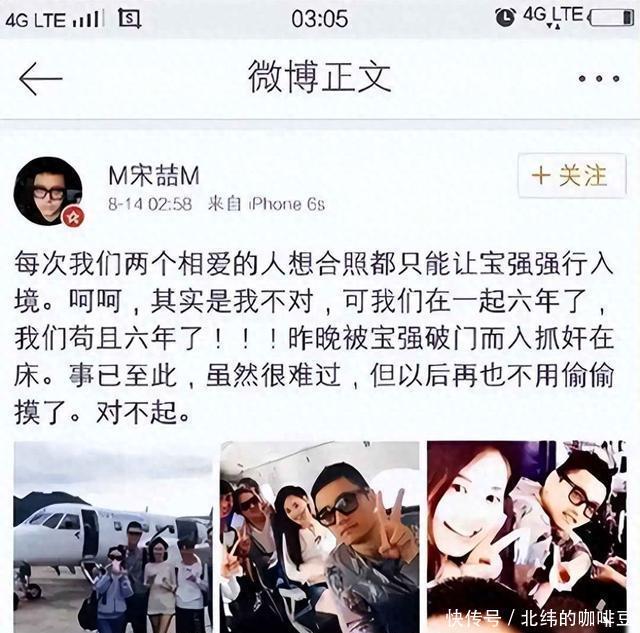The width and height of the screenshot is (640, 633).
Task: Open M宋喆M's profile avatar
Action: click(48, 190)
